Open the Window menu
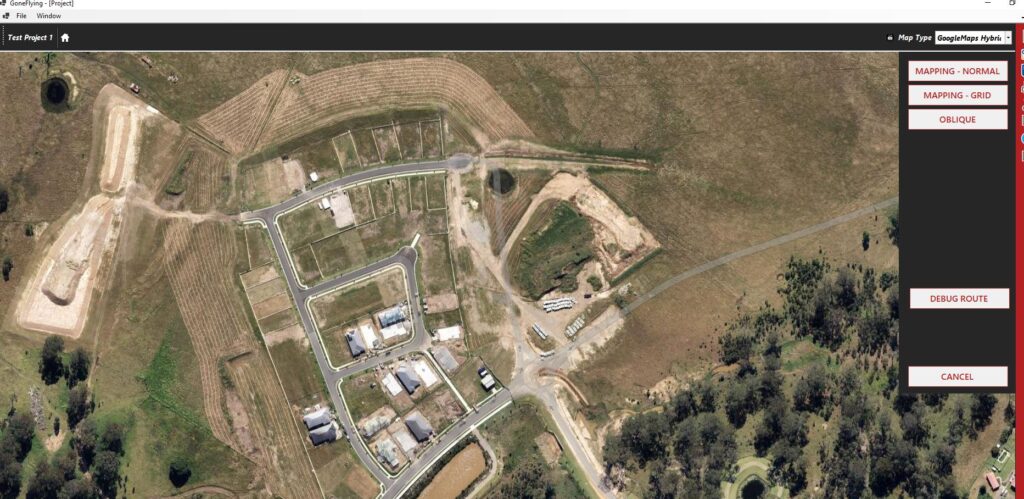The width and height of the screenshot is (1024, 499). point(48,16)
